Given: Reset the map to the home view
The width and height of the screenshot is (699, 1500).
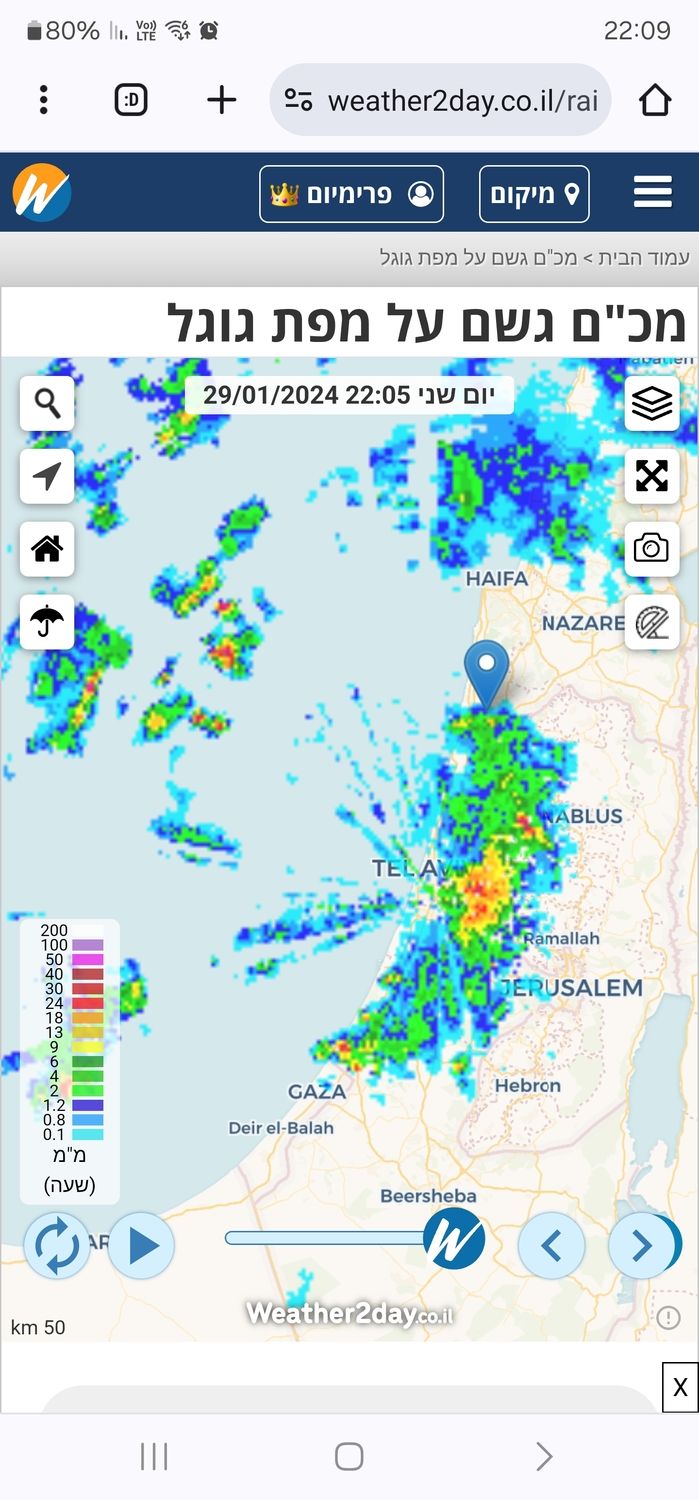Looking at the screenshot, I should tap(47, 549).
